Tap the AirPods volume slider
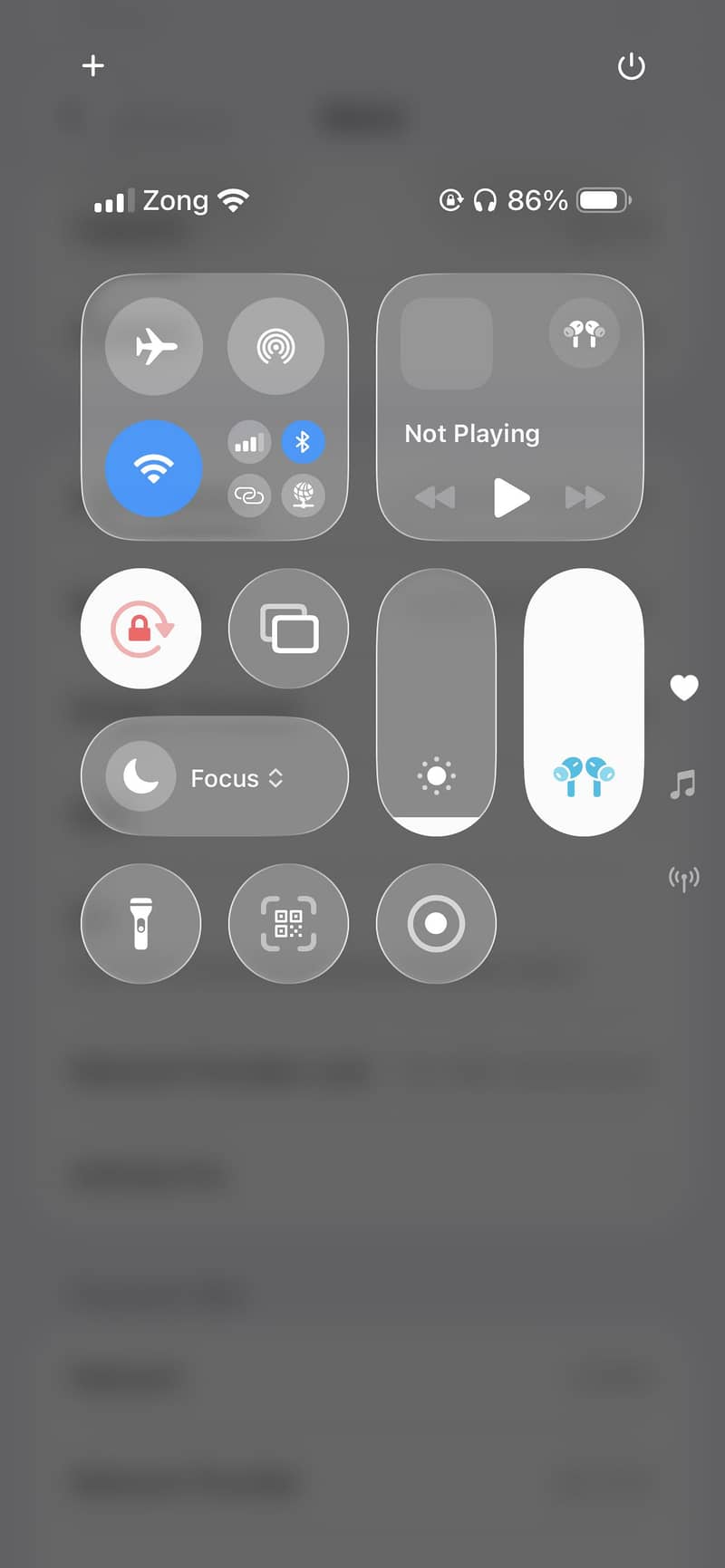725x1568 pixels. tap(584, 702)
